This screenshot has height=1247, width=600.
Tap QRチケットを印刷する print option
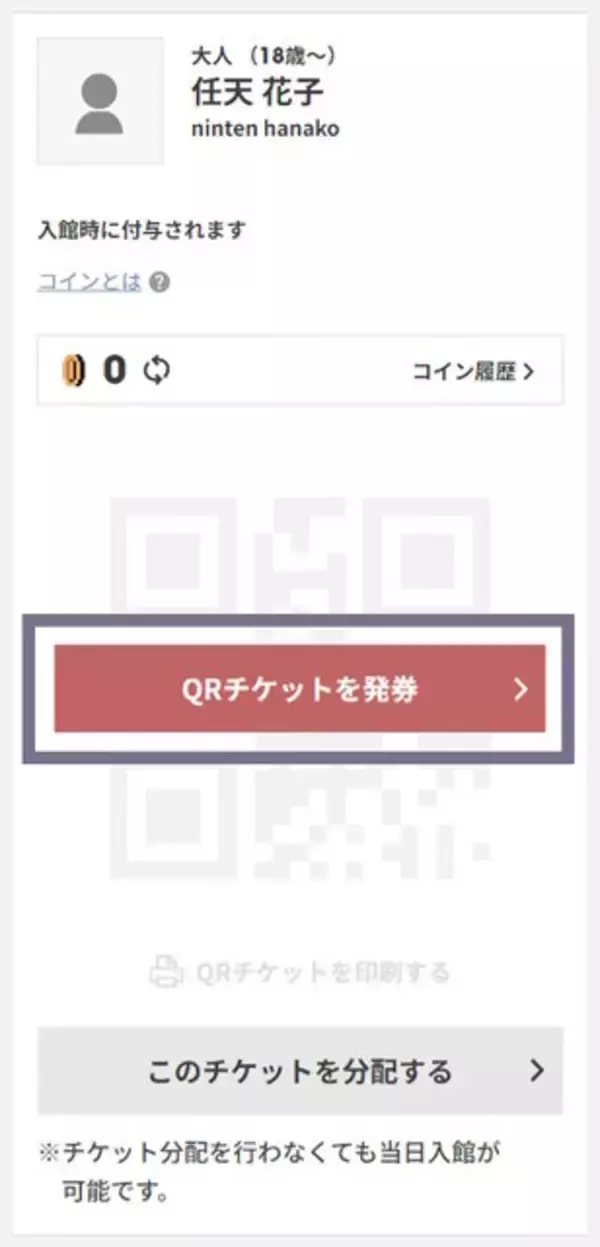pyautogui.click(x=300, y=971)
